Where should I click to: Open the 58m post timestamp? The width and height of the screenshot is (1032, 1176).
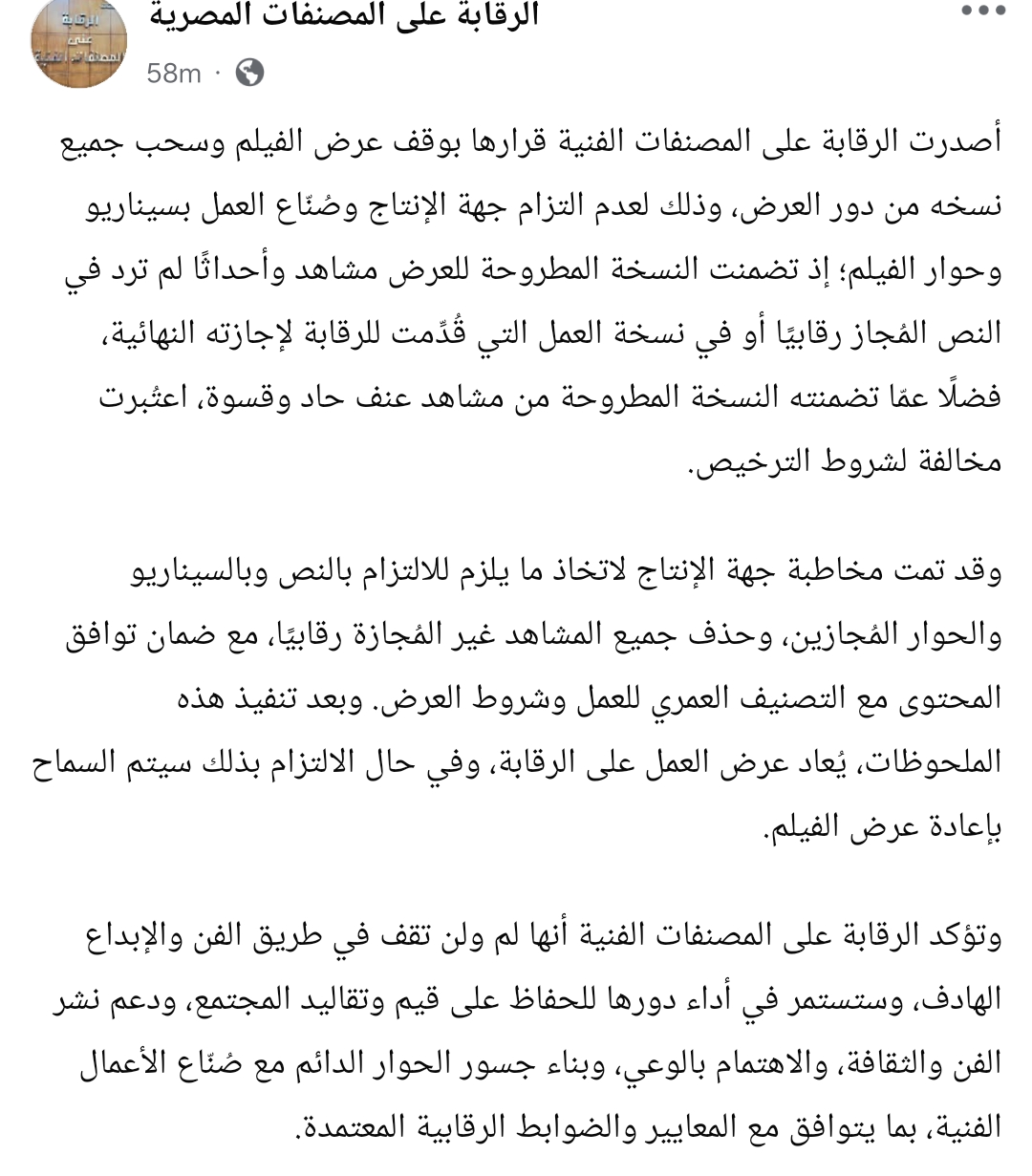tap(173, 74)
